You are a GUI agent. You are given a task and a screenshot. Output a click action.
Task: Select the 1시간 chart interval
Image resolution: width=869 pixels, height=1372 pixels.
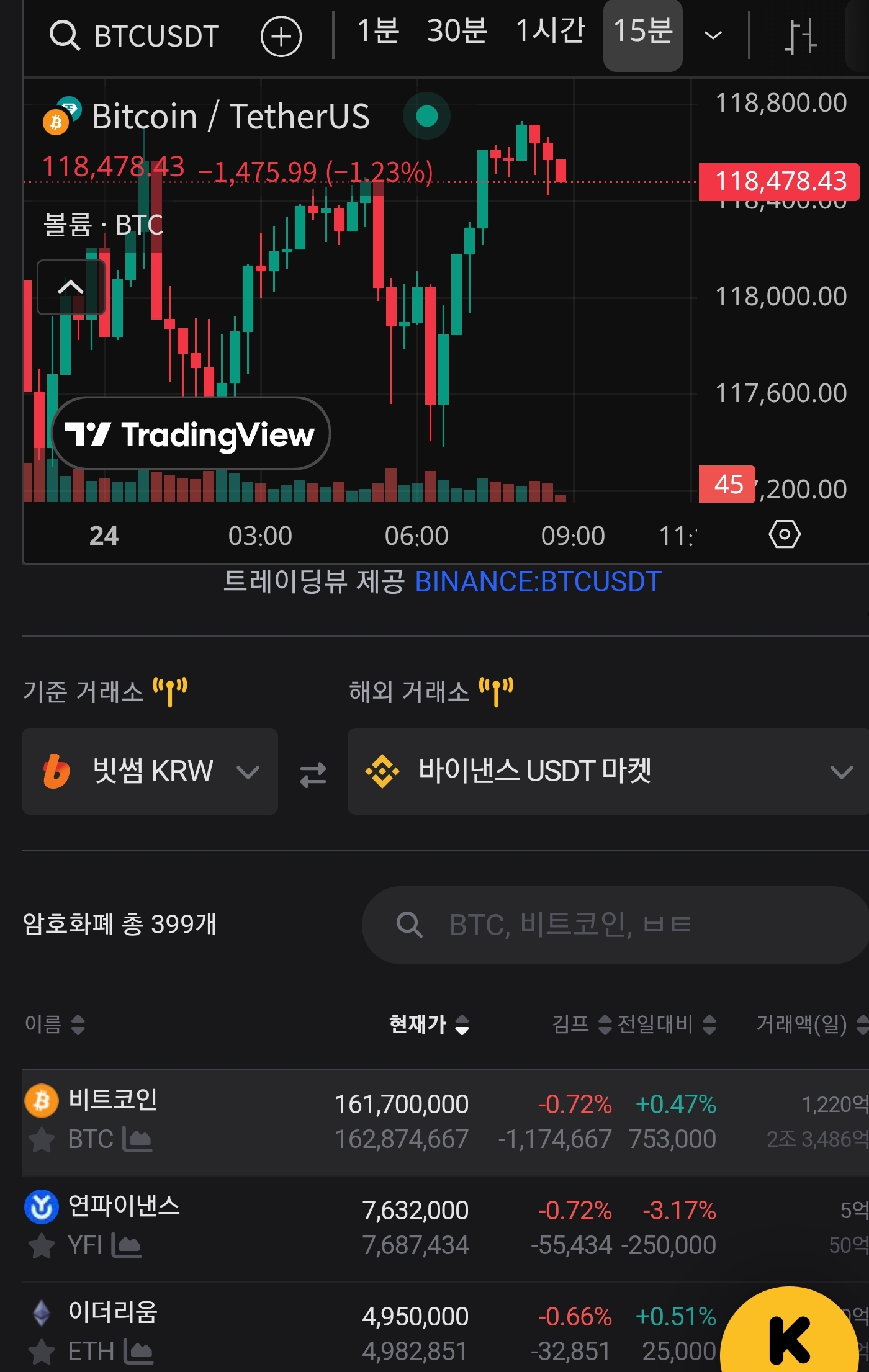[x=550, y=31]
